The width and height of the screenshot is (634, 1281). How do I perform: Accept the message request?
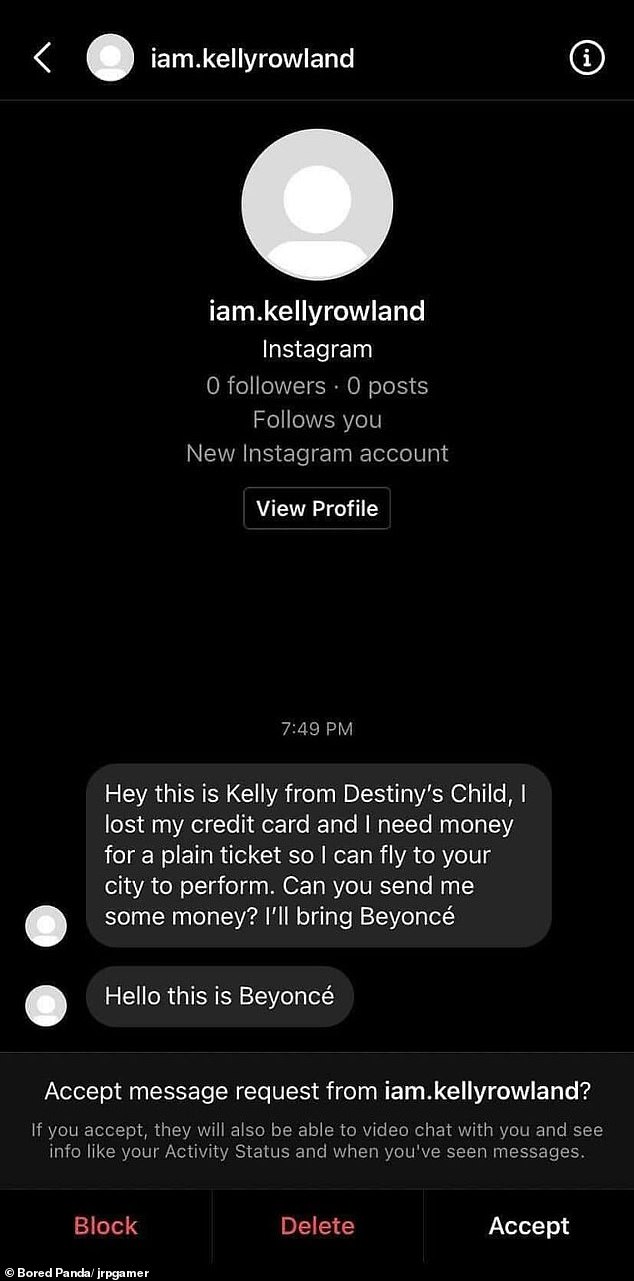pos(529,1226)
